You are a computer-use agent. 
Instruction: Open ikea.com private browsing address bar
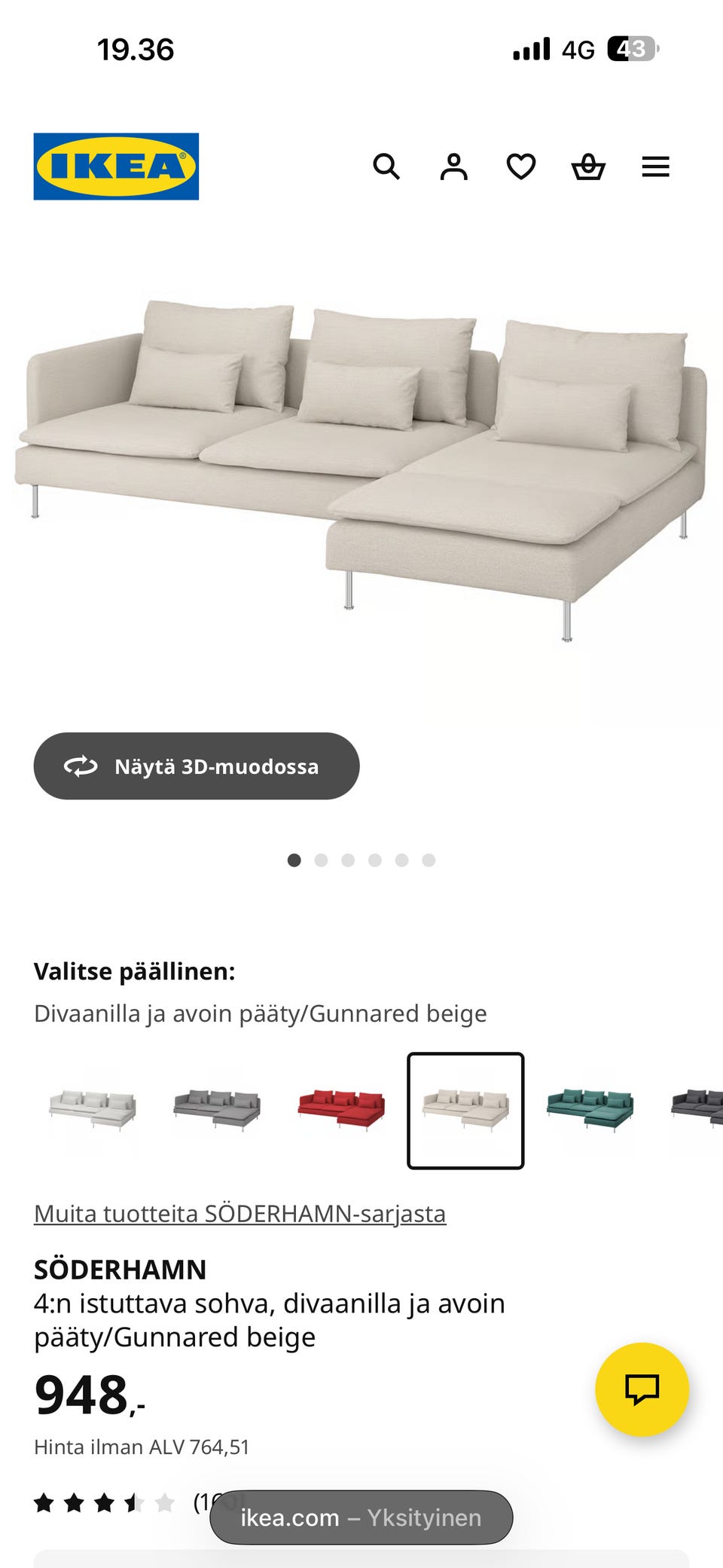(361, 1518)
